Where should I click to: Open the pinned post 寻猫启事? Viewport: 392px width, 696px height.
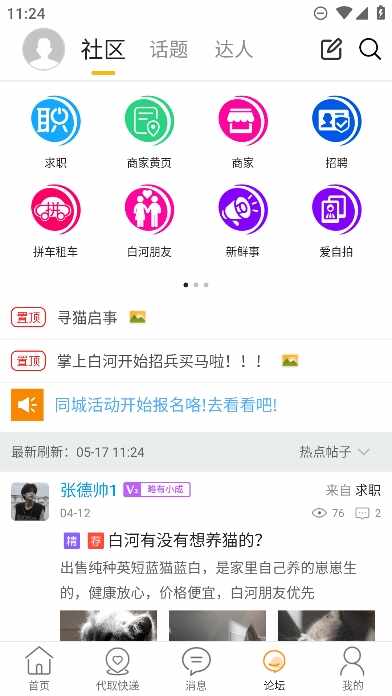click(196, 318)
